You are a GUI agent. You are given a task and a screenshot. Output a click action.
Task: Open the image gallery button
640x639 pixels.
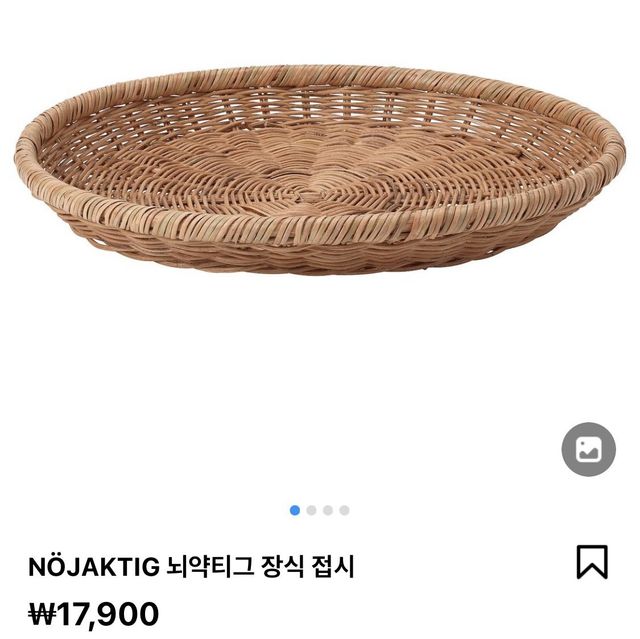pos(588,450)
